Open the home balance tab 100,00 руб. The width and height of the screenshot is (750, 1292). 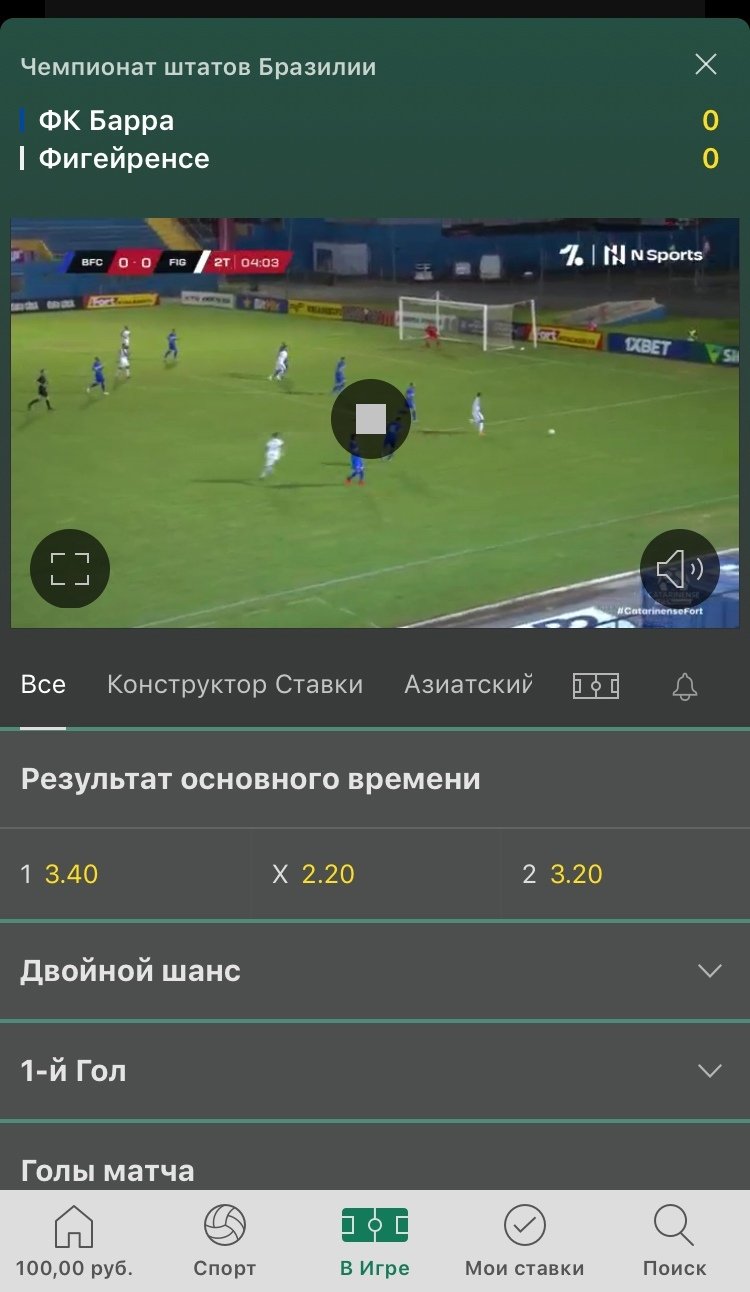click(74, 1242)
